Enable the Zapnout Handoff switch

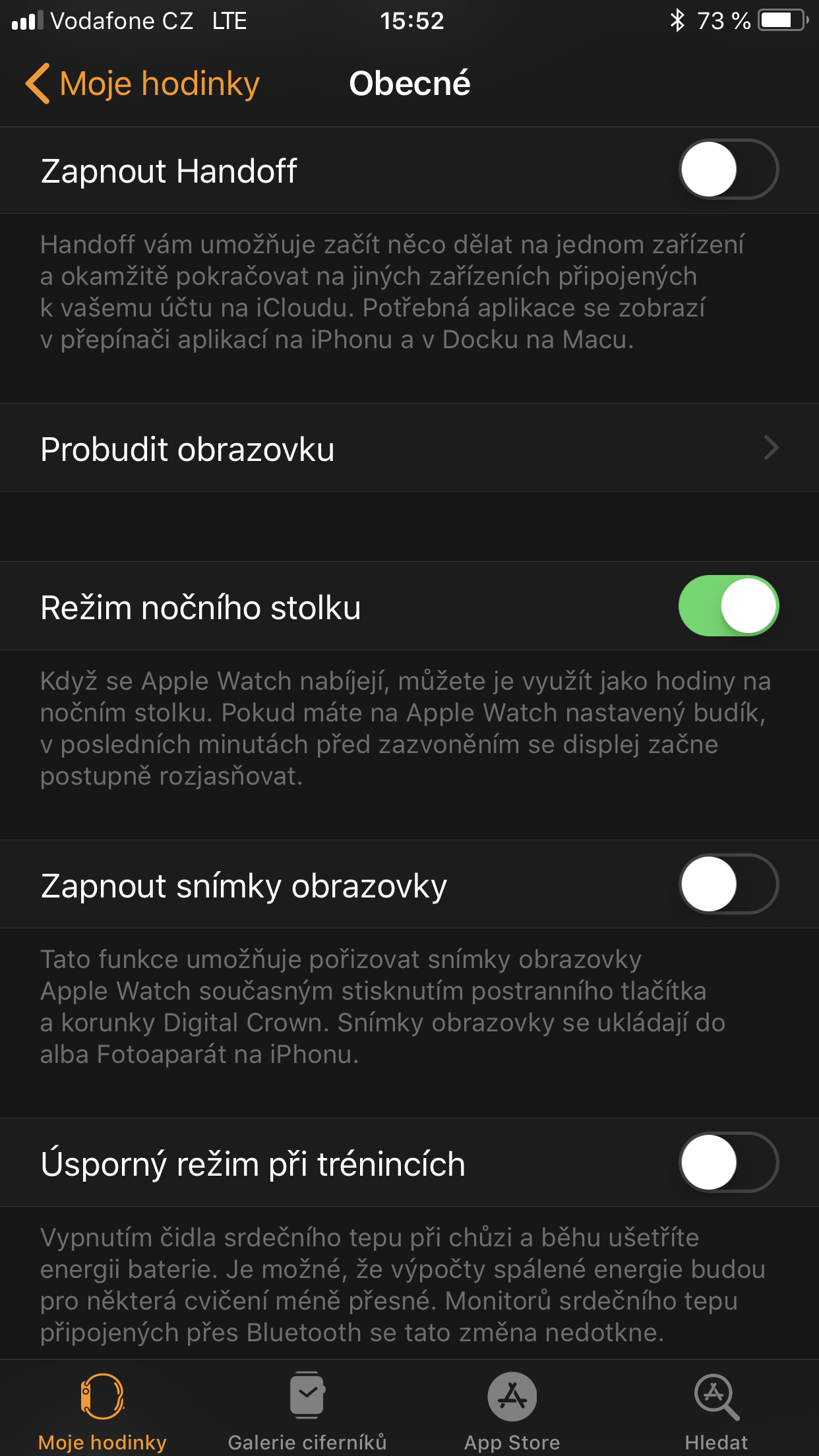tap(729, 169)
